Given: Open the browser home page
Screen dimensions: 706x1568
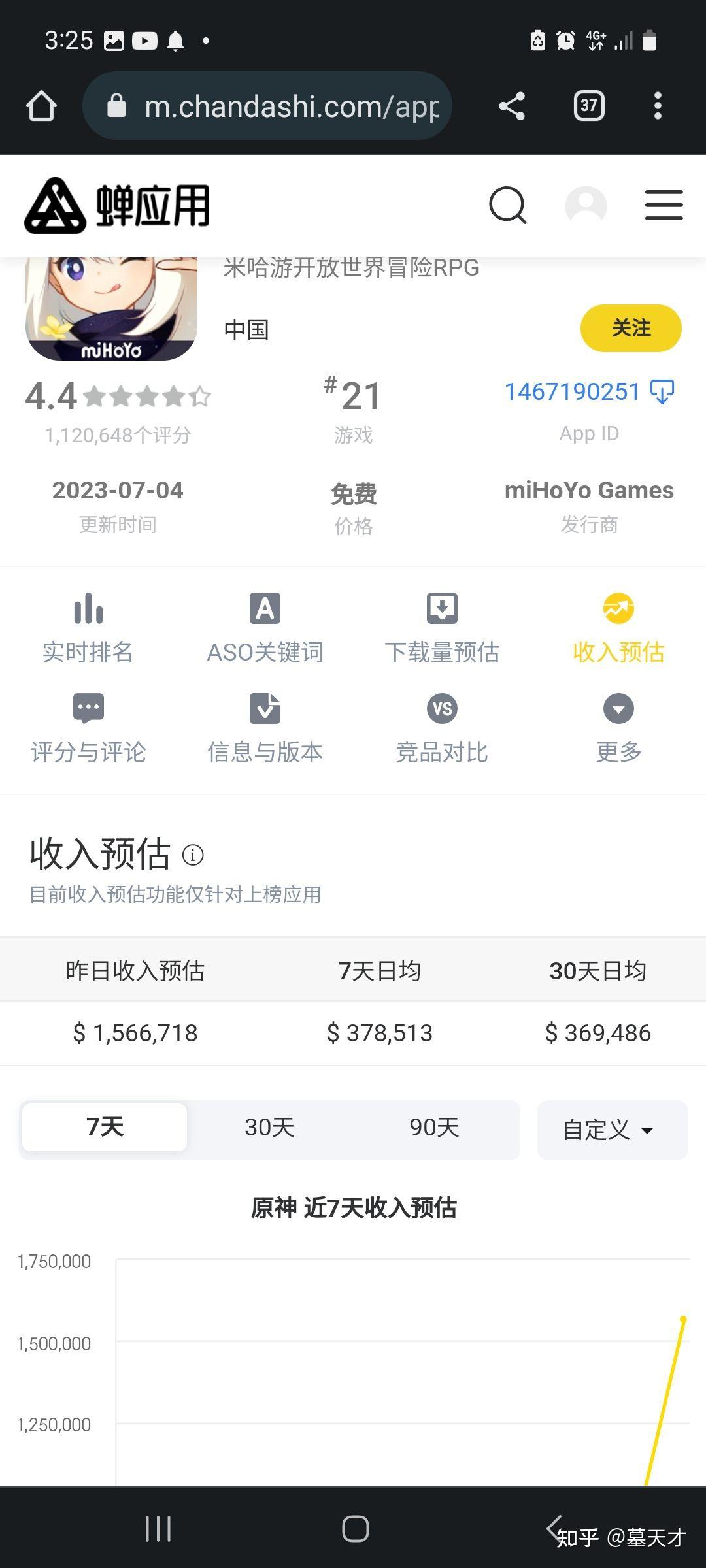Looking at the screenshot, I should click(x=41, y=106).
